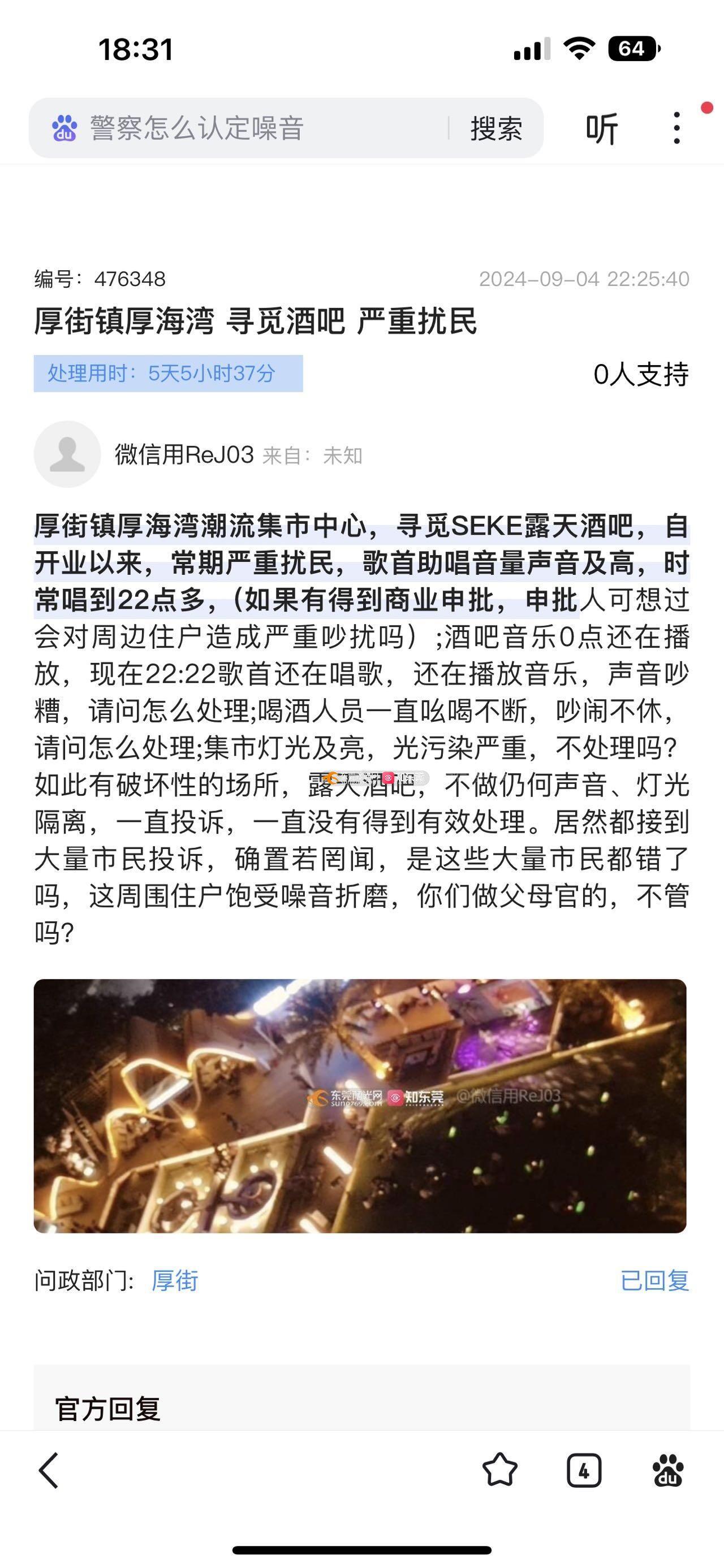Open the 厚街 department link

pyautogui.click(x=175, y=1281)
